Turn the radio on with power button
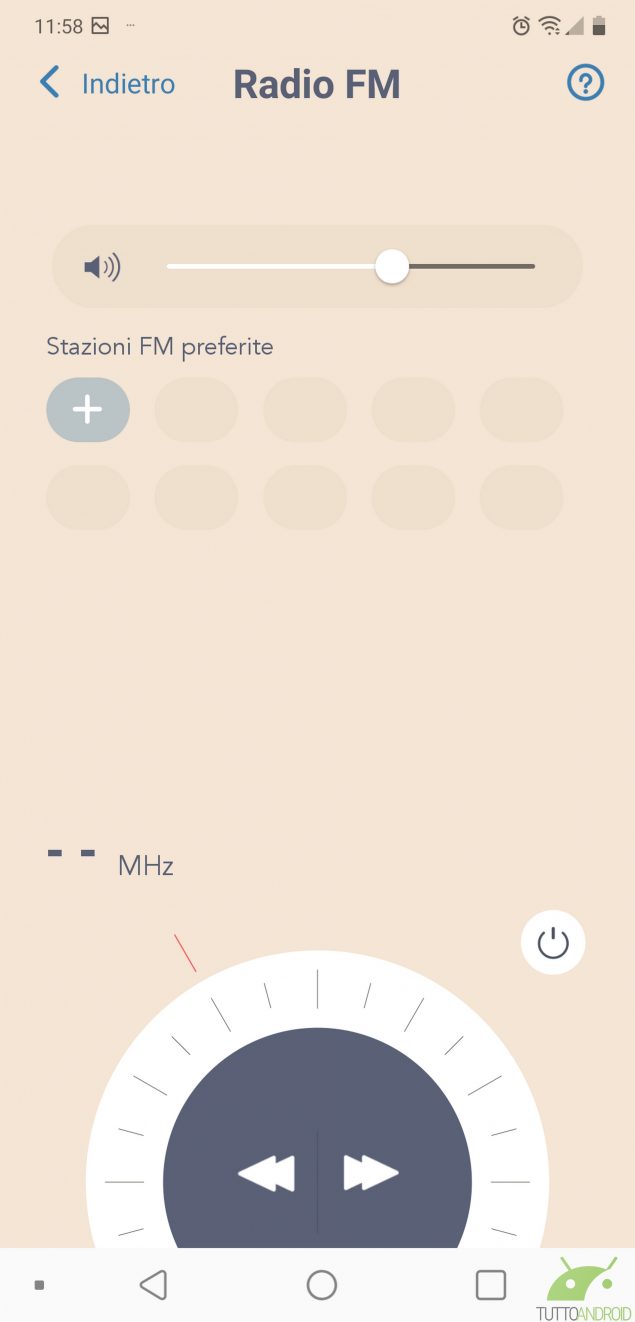 553,943
